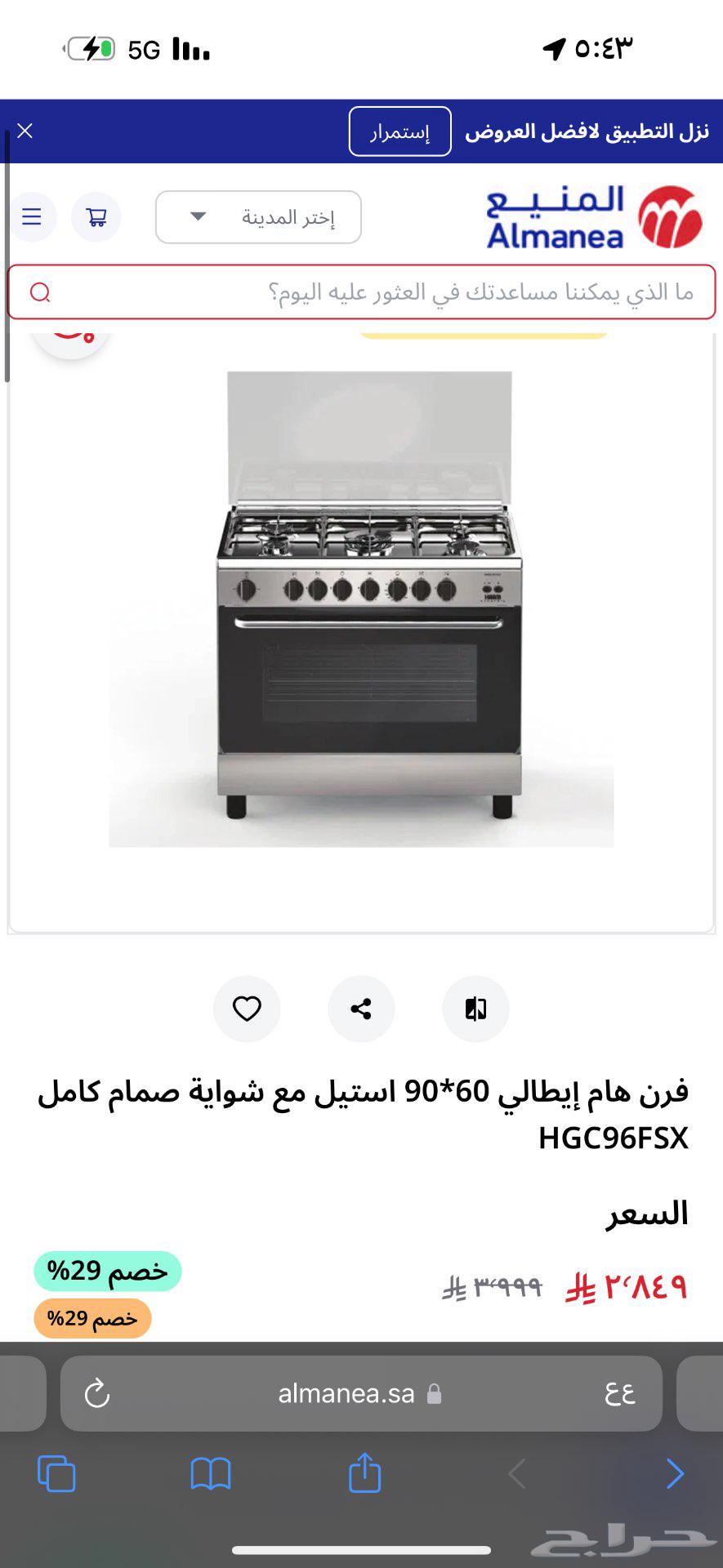Tap the إستمرار continue button

[399, 131]
